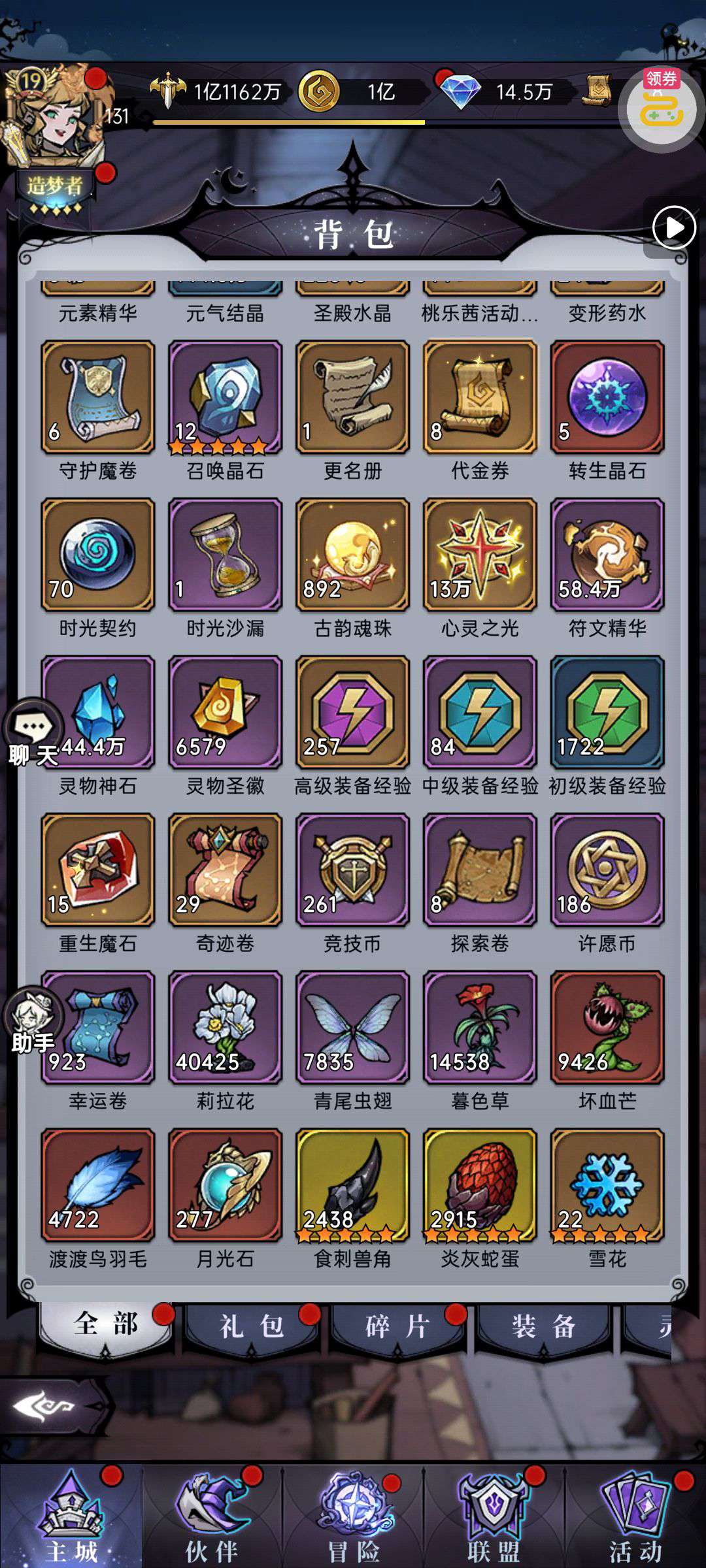Open the 助手 assistant

[x=33, y=1021]
